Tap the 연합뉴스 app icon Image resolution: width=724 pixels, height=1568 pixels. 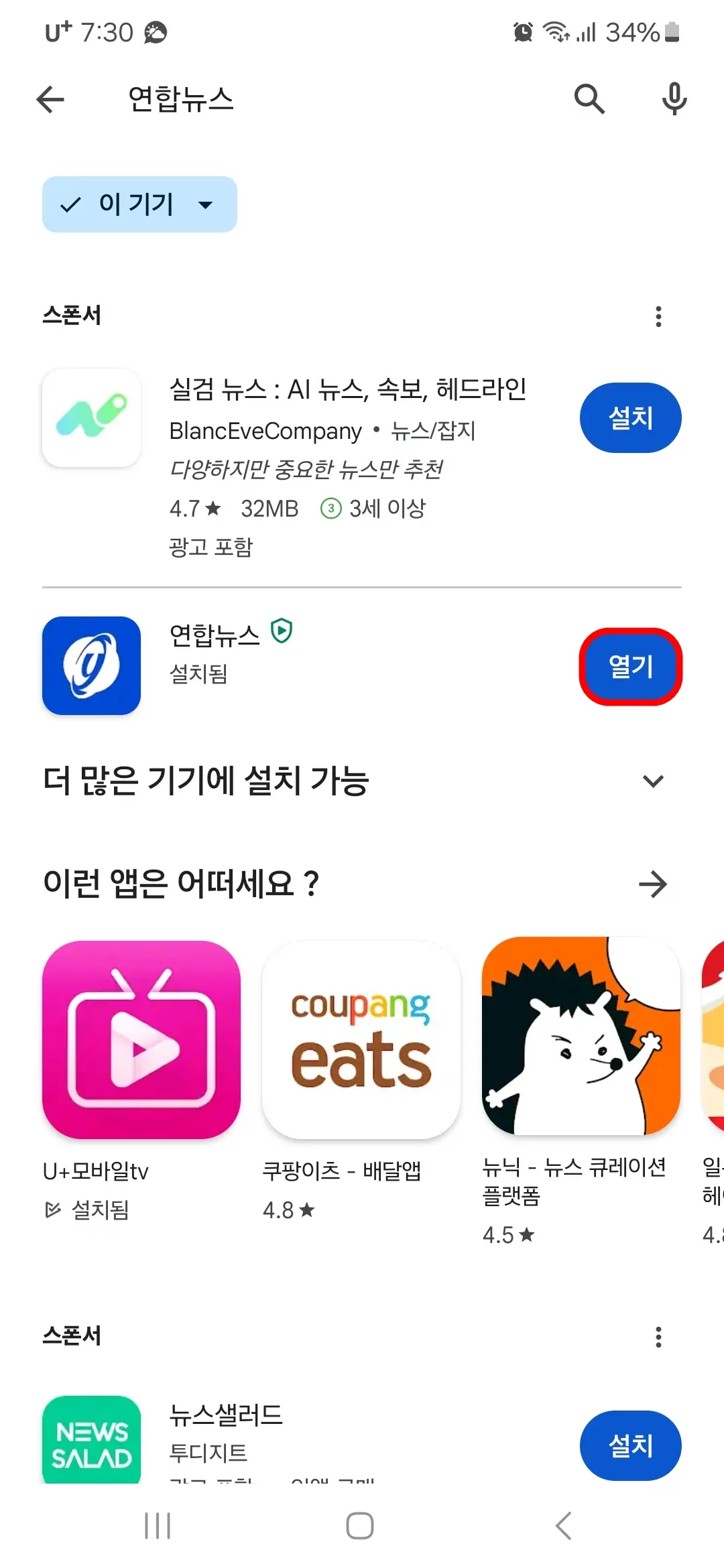pos(91,665)
